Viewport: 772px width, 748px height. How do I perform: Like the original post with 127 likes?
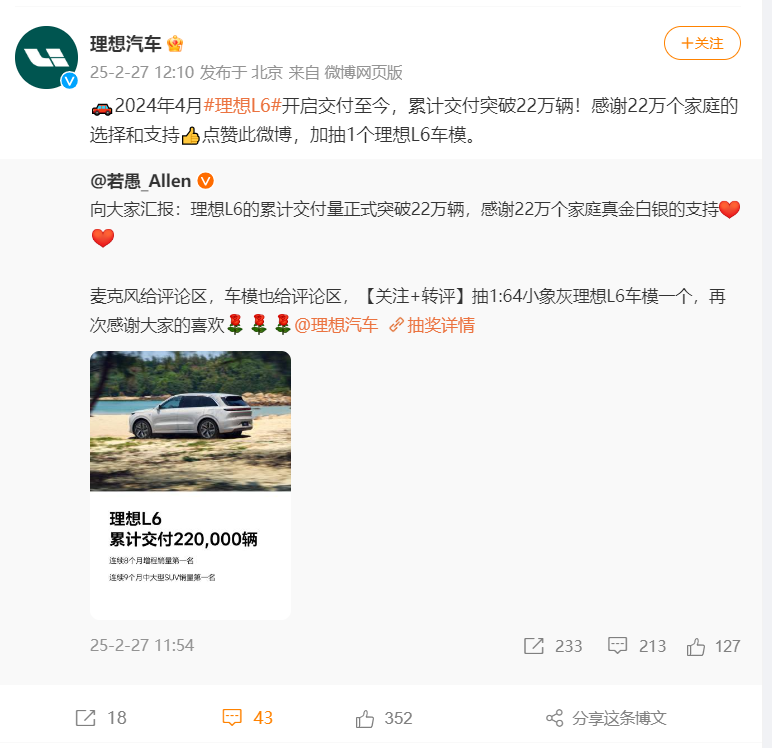(x=714, y=646)
